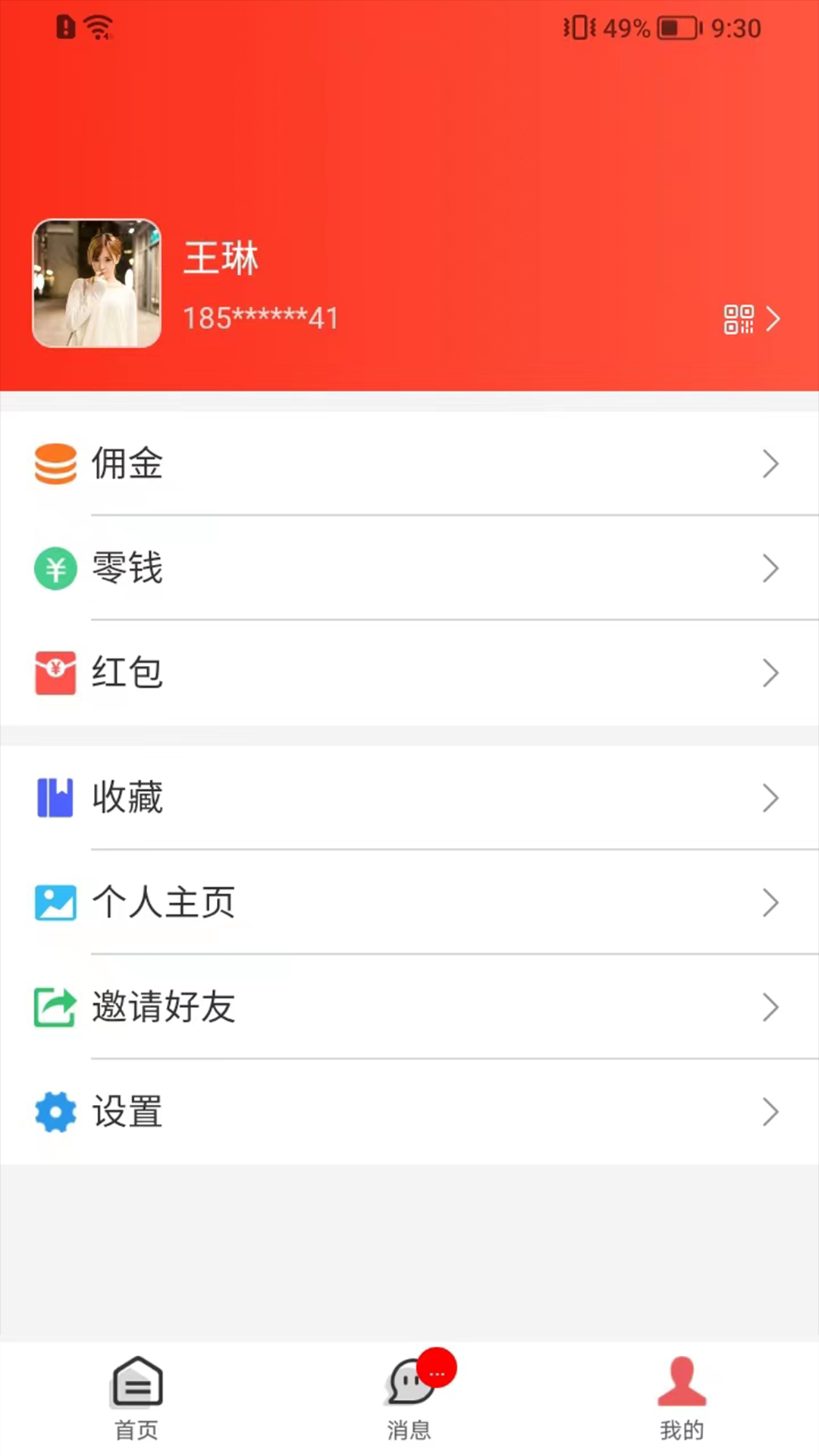Expand the 佣金 row chevron
The width and height of the screenshot is (819, 1456).
click(x=771, y=464)
